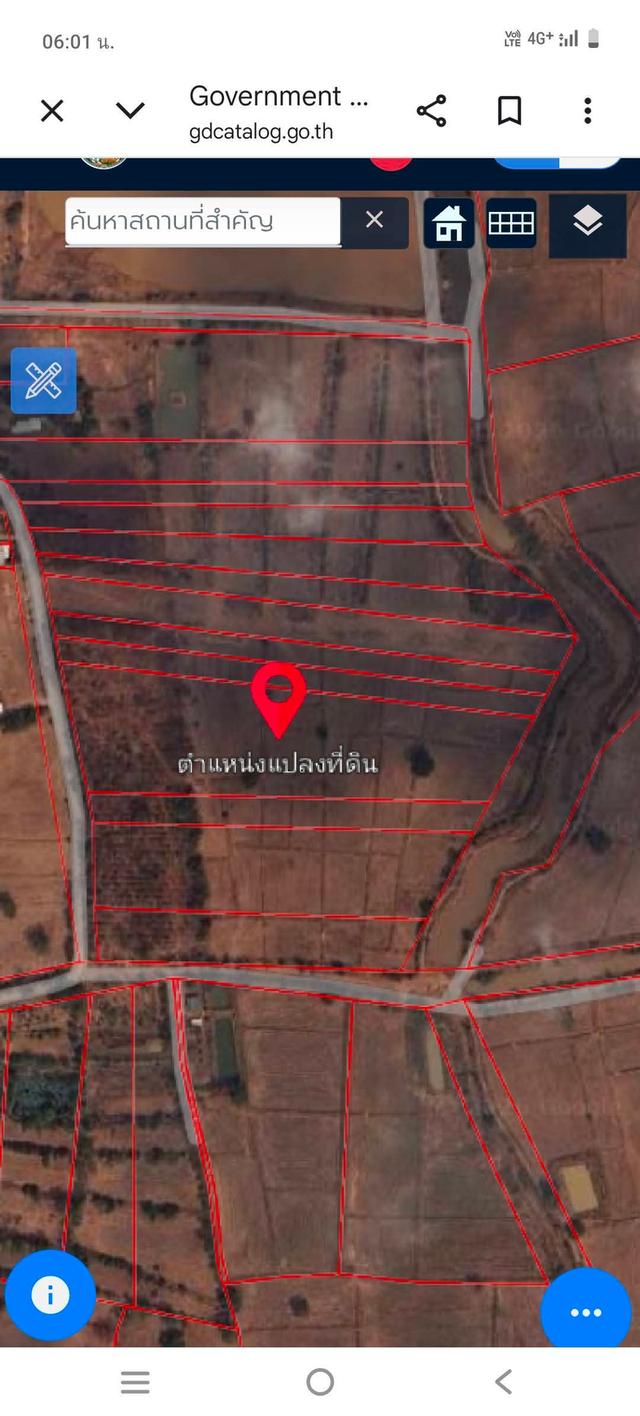Viewport: 640px width, 1416px height.
Task: Open the grid table button
Action: point(511,223)
